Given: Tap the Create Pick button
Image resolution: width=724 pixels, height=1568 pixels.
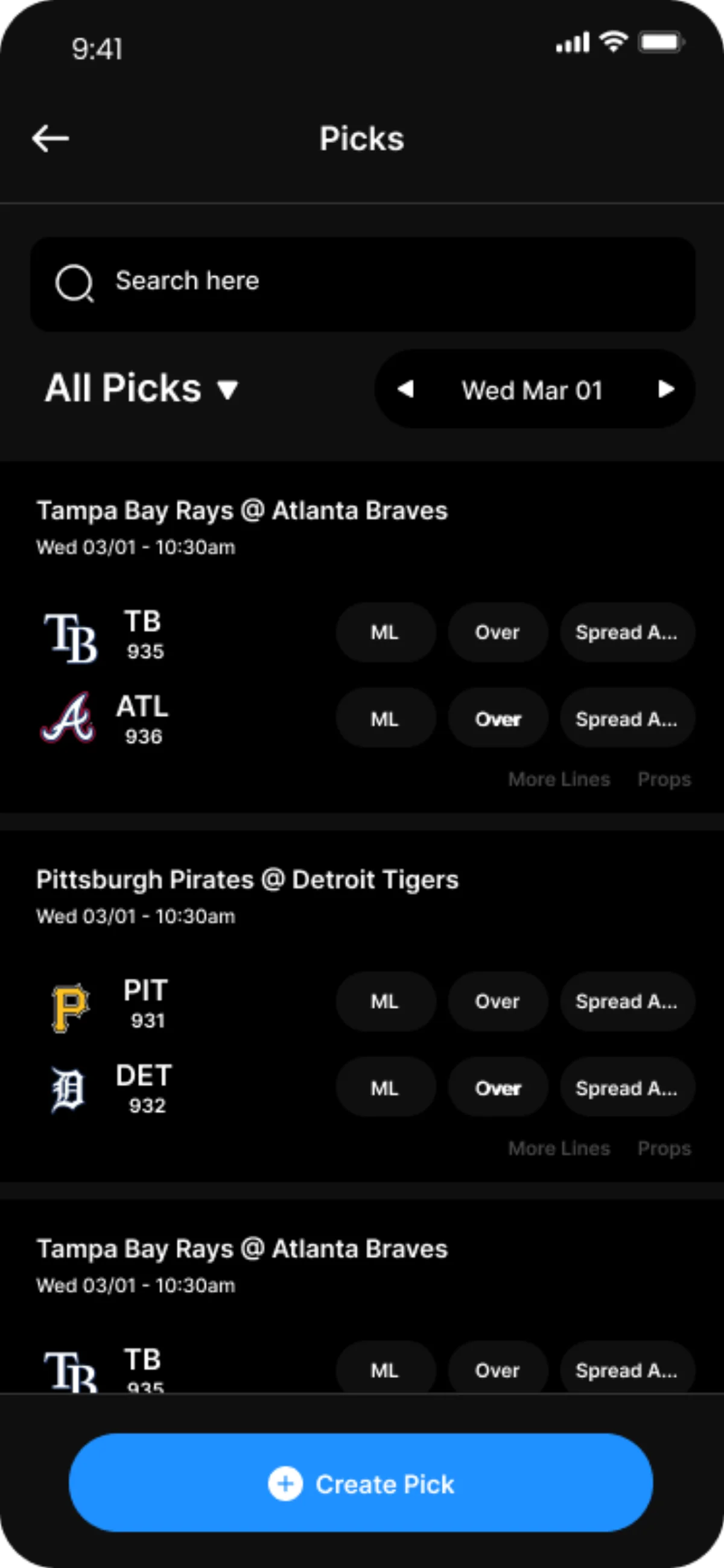Looking at the screenshot, I should 361,1484.
